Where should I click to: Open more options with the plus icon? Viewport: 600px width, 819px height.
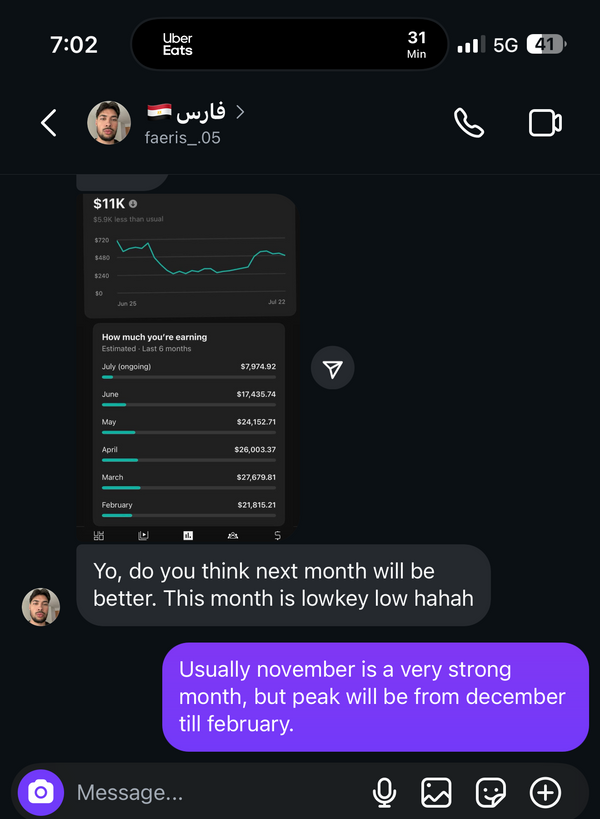click(545, 793)
